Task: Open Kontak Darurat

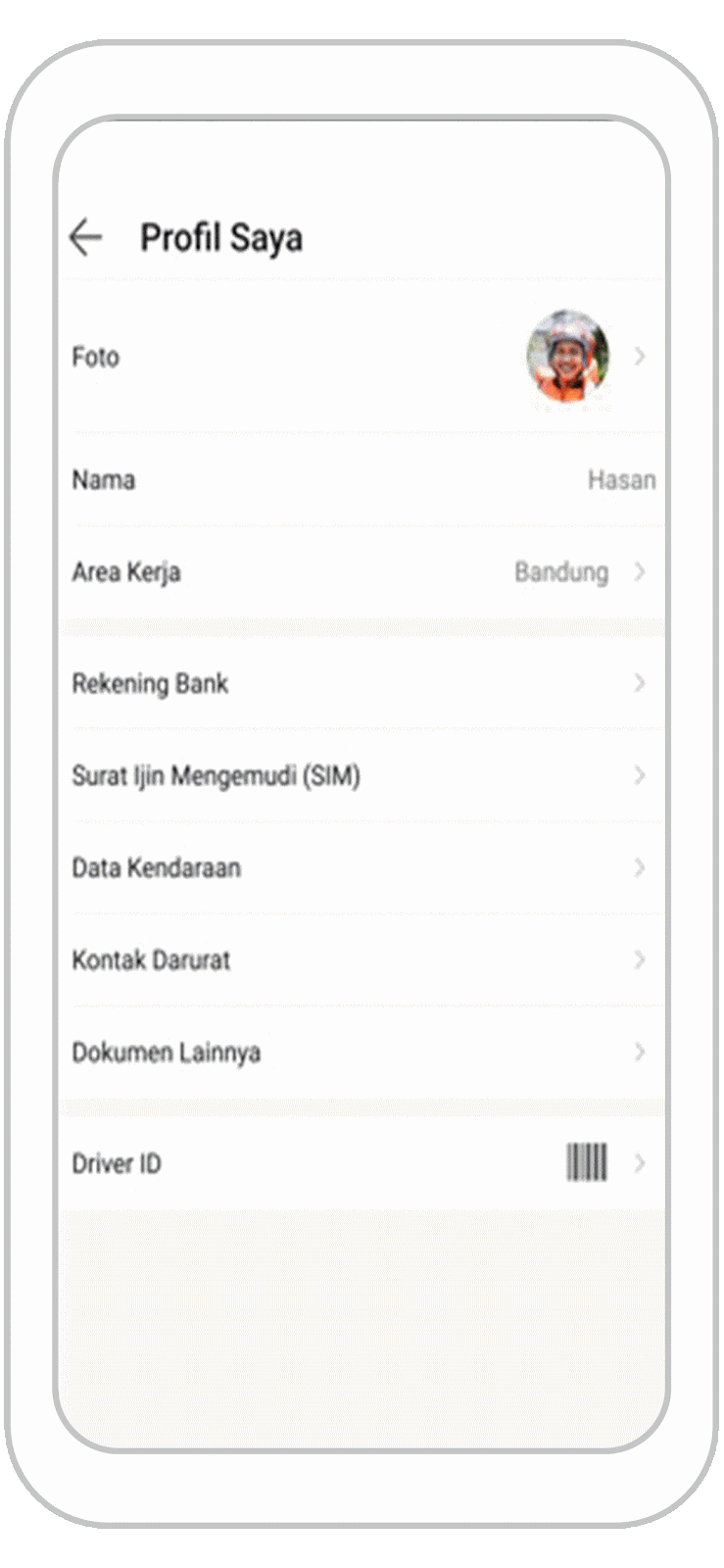Action: tap(362, 959)
